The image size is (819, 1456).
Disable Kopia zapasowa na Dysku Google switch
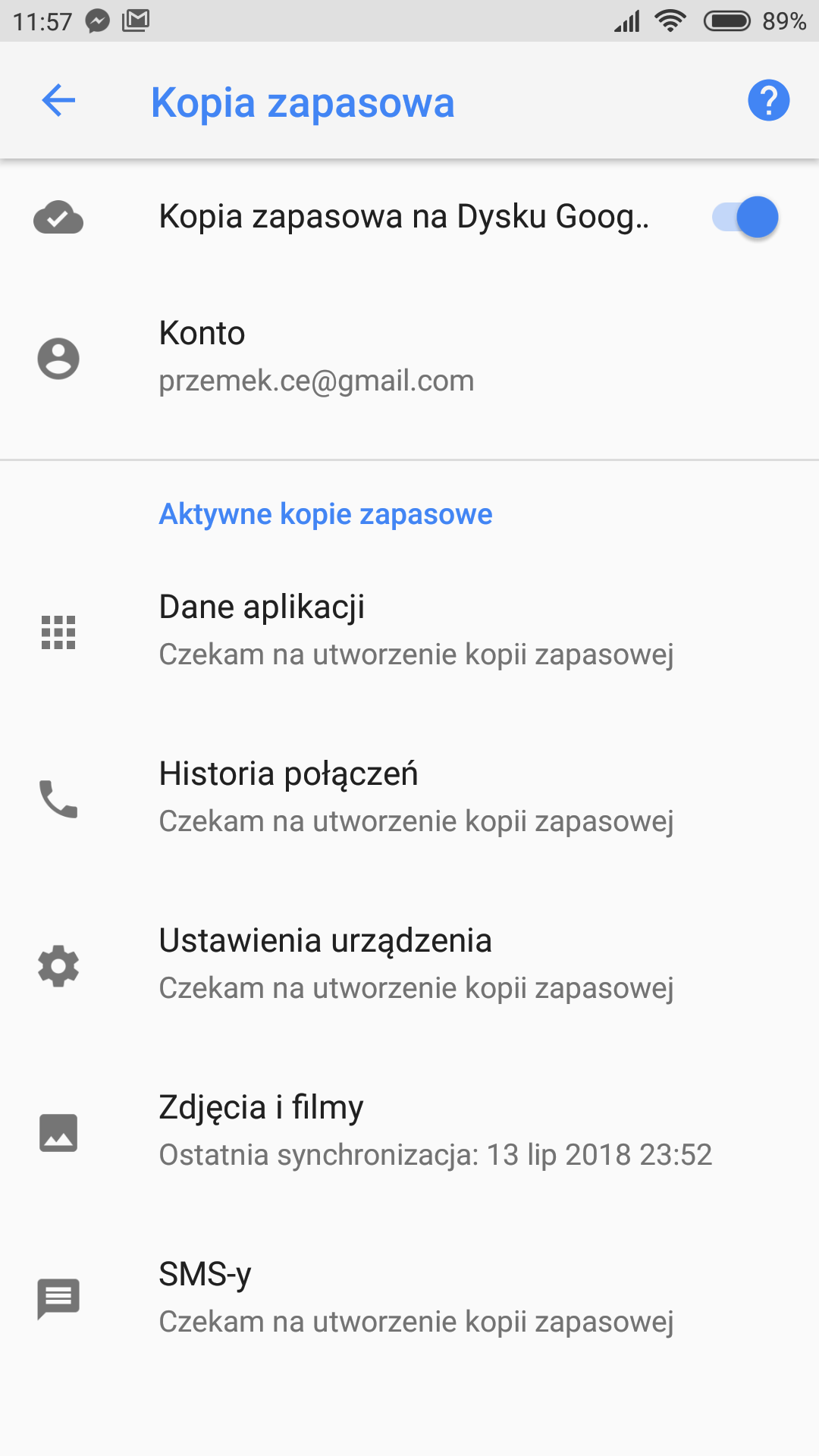(745, 218)
